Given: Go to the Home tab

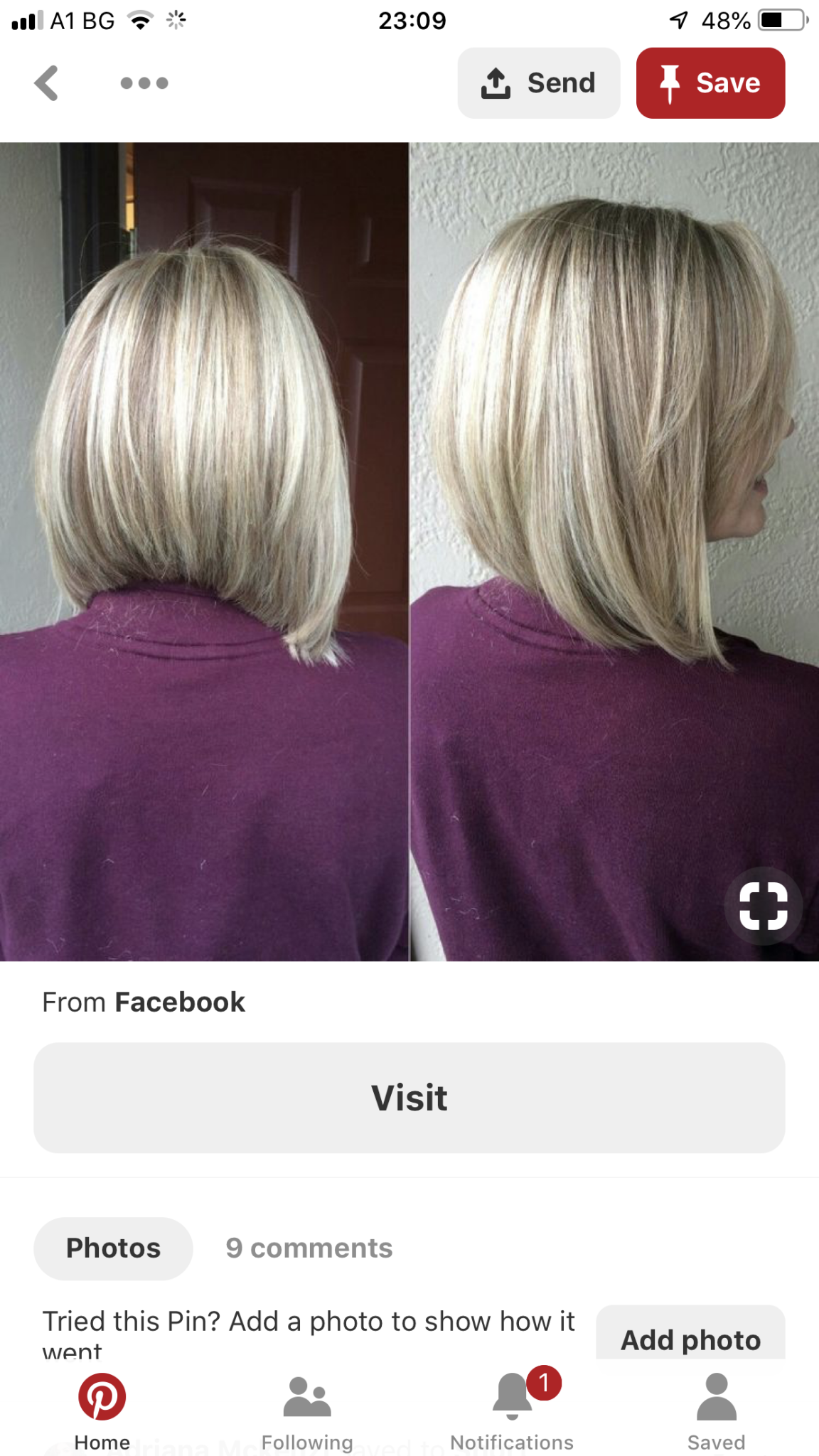Looking at the screenshot, I should tap(102, 1410).
